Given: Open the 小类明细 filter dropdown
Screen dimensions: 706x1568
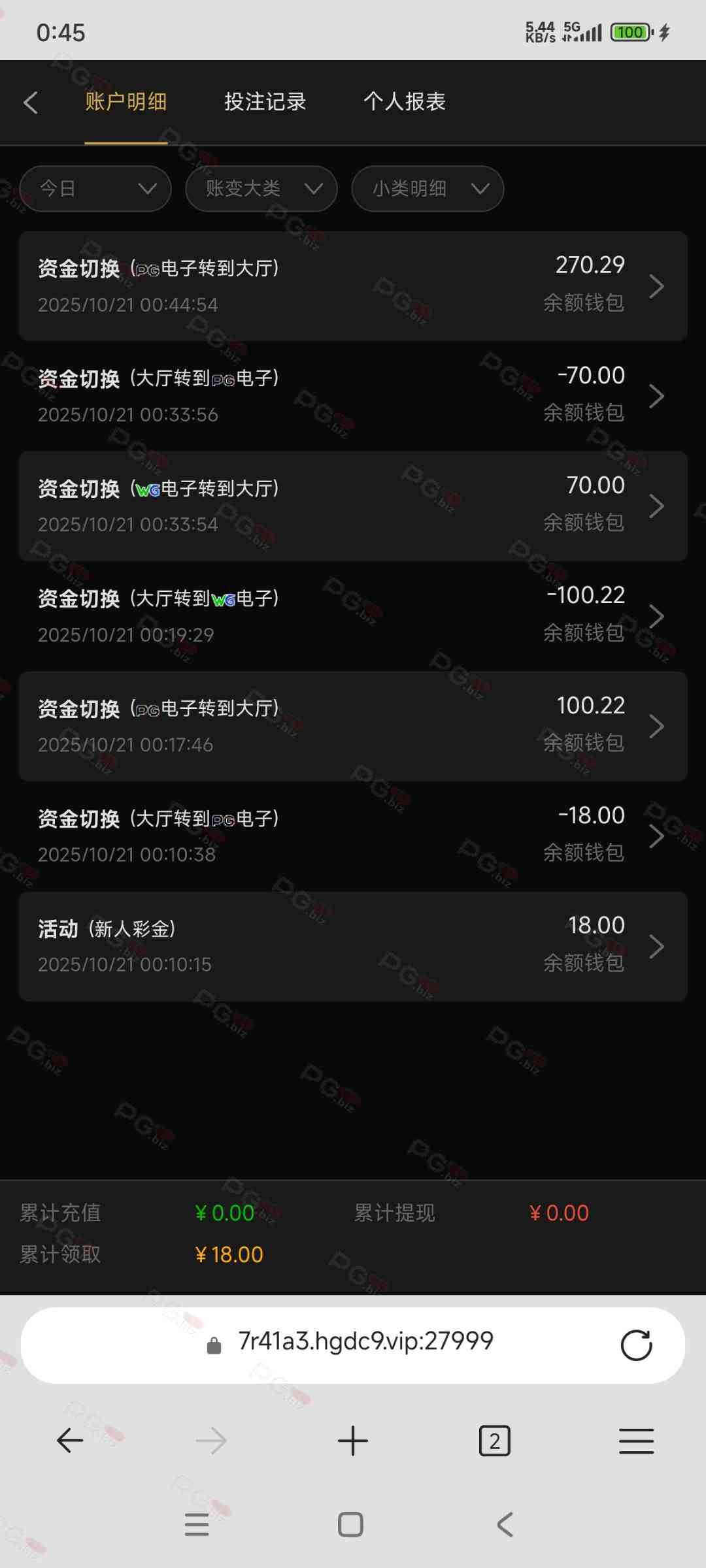Looking at the screenshot, I should [428, 189].
